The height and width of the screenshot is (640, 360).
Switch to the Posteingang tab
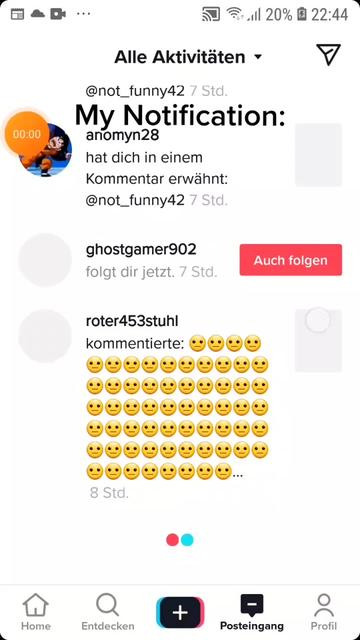(252, 612)
